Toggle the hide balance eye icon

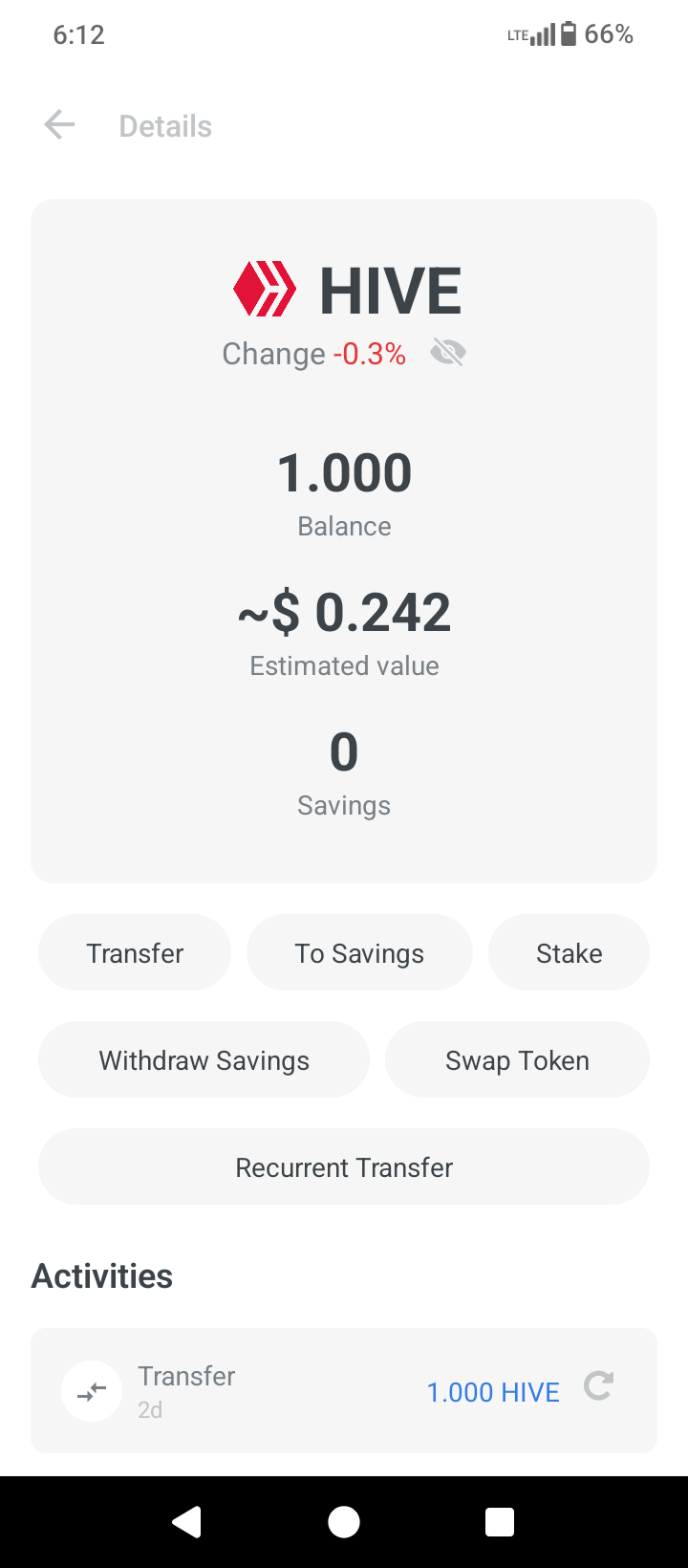[x=448, y=353]
